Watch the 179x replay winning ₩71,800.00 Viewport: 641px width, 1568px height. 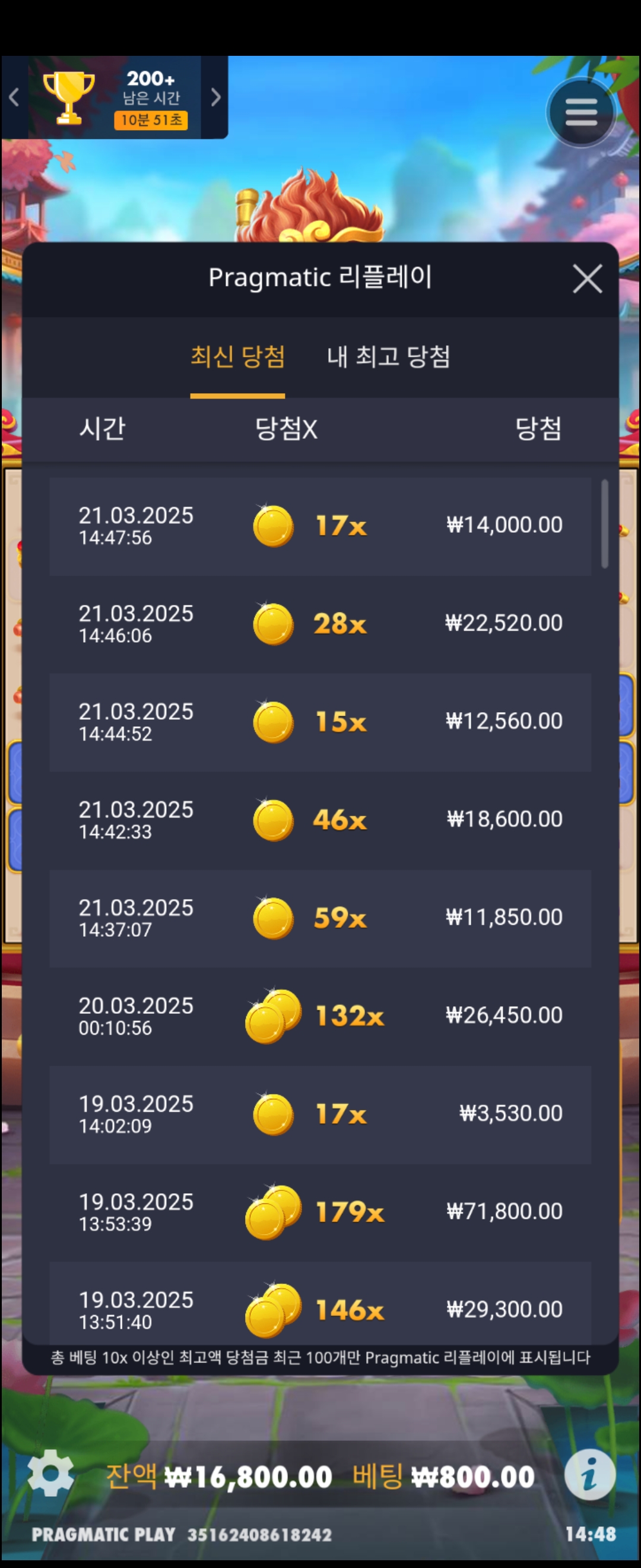click(x=320, y=1212)
